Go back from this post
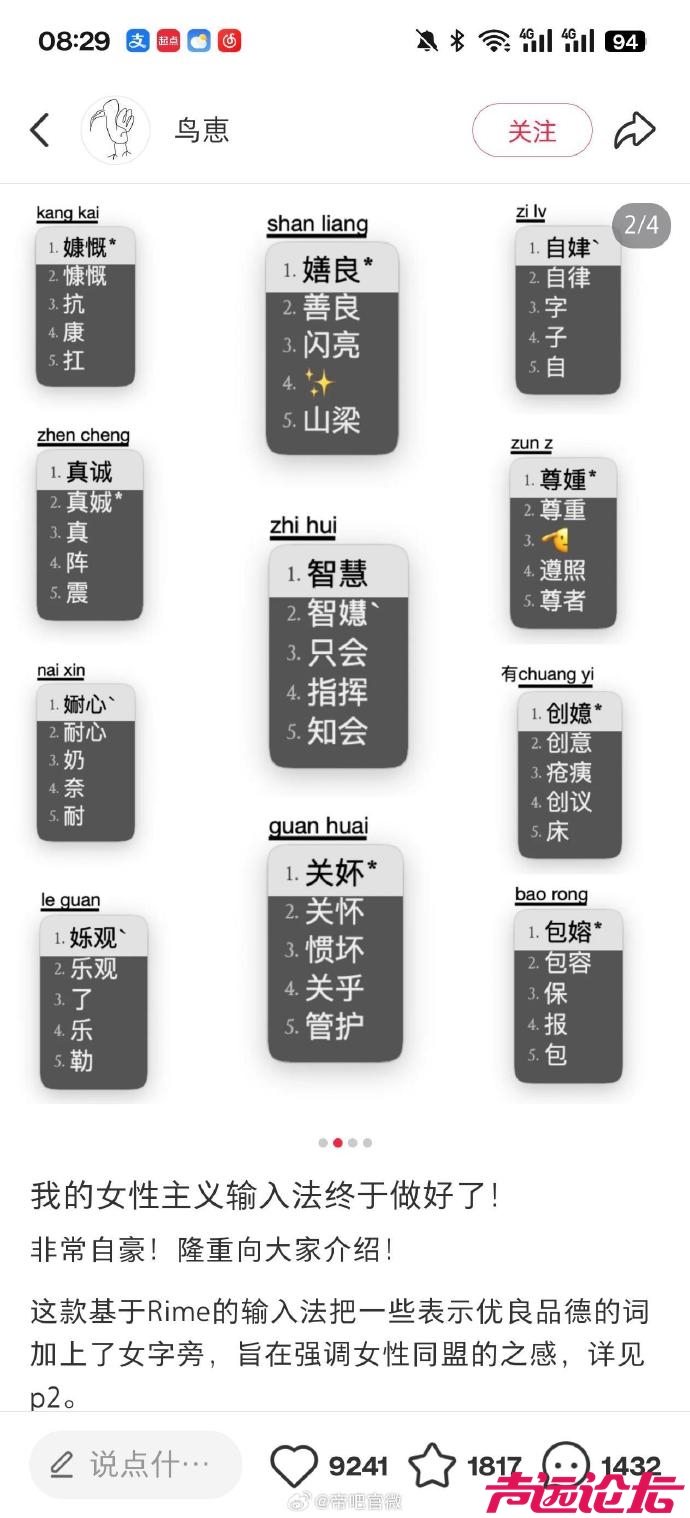The height and width of the screenshot is (1518, 690). pyautogui.click(x=40, y=131)
